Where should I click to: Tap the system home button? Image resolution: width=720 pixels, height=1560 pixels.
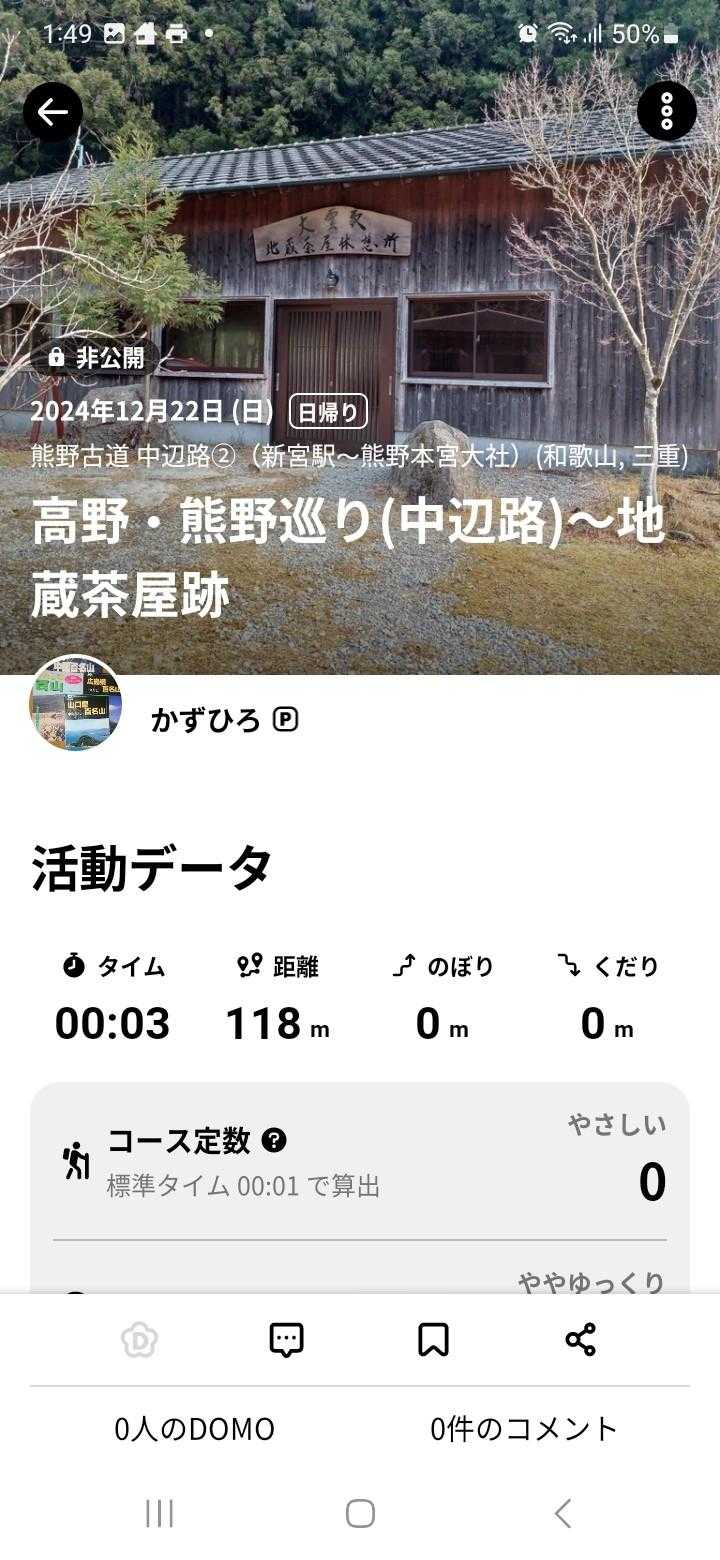coord(360,1513)
